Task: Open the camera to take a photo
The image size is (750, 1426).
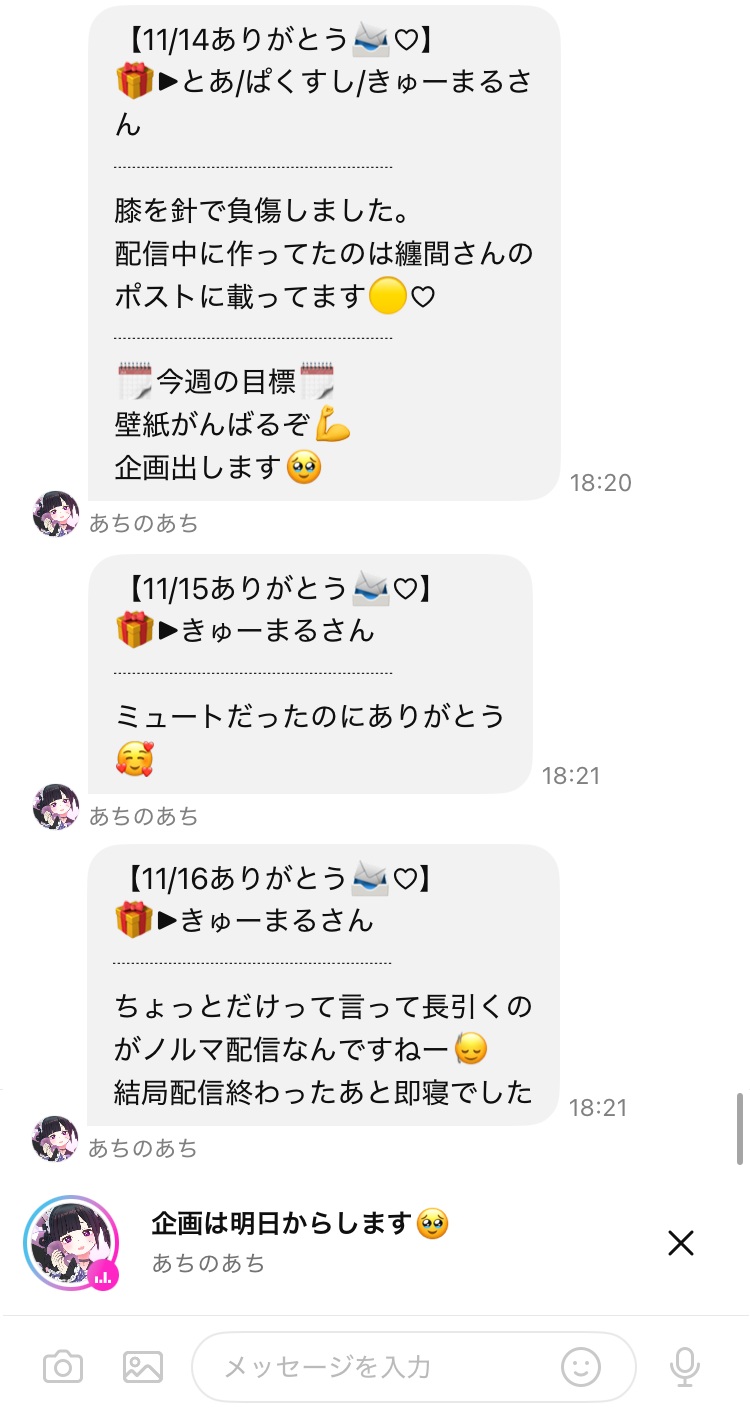Action: [x=62, y=1366]
